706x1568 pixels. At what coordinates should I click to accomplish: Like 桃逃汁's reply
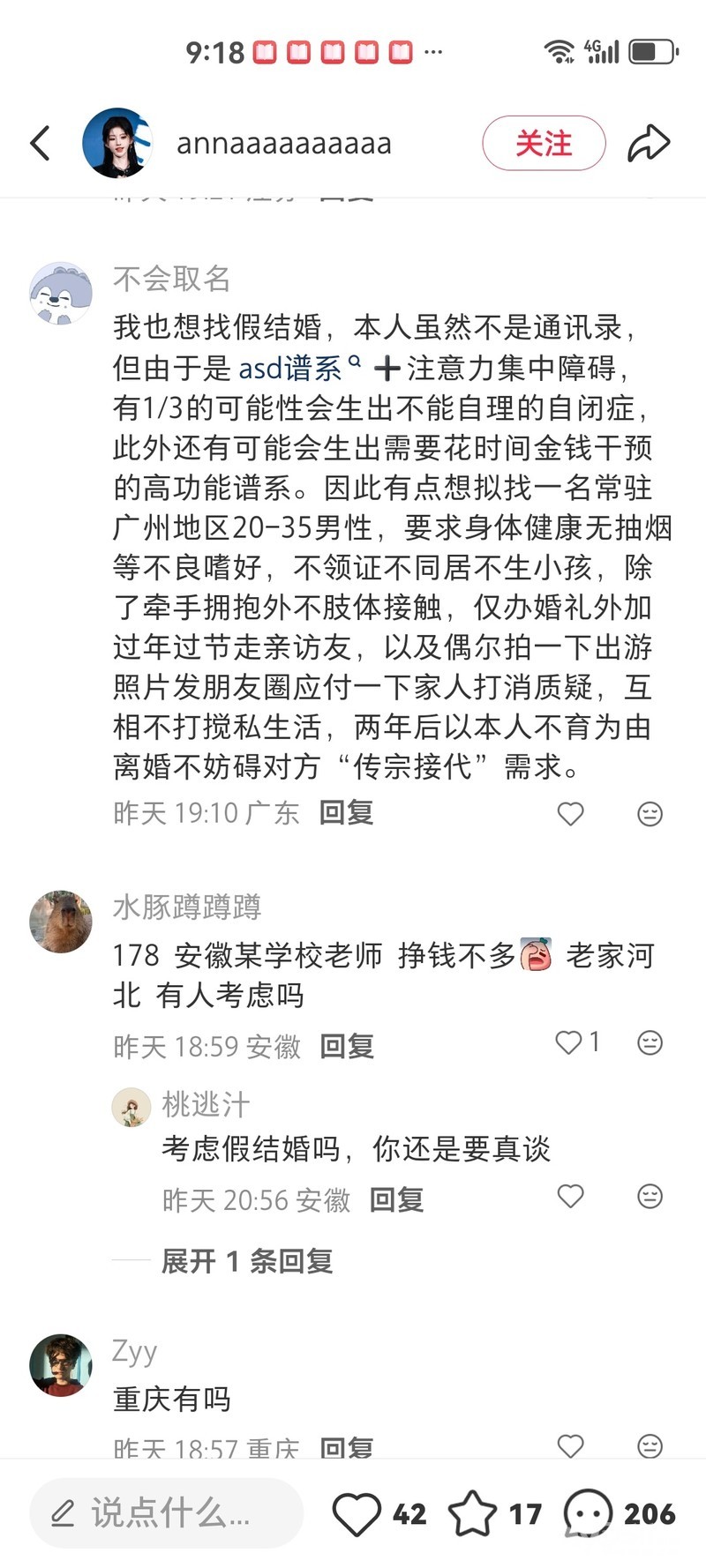571,1197
